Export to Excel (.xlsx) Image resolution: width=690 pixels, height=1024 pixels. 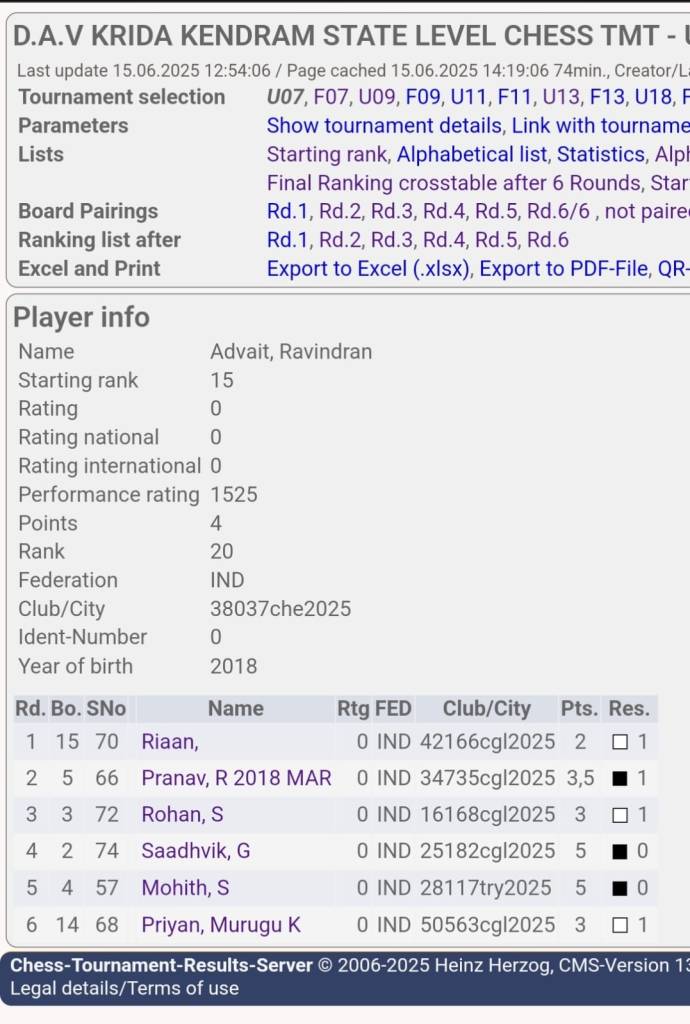pyautogui.click(x=368, y=269)
